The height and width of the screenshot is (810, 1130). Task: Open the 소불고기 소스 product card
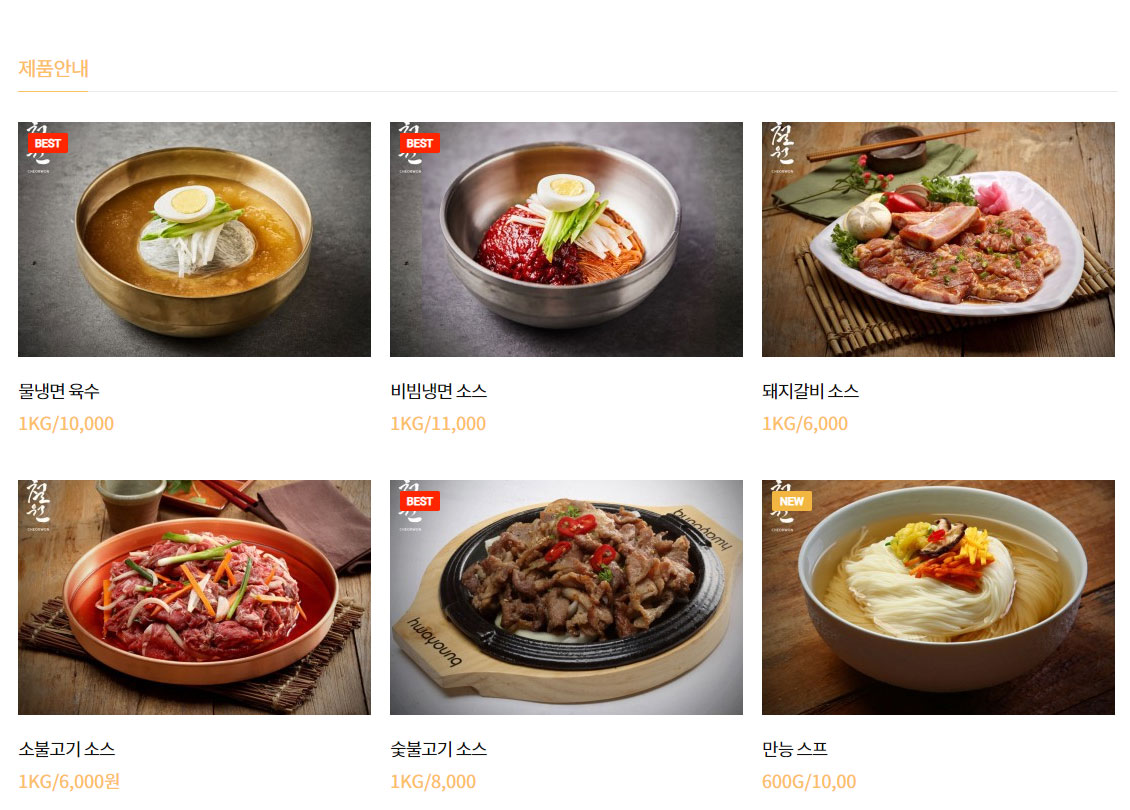[194, 597]
